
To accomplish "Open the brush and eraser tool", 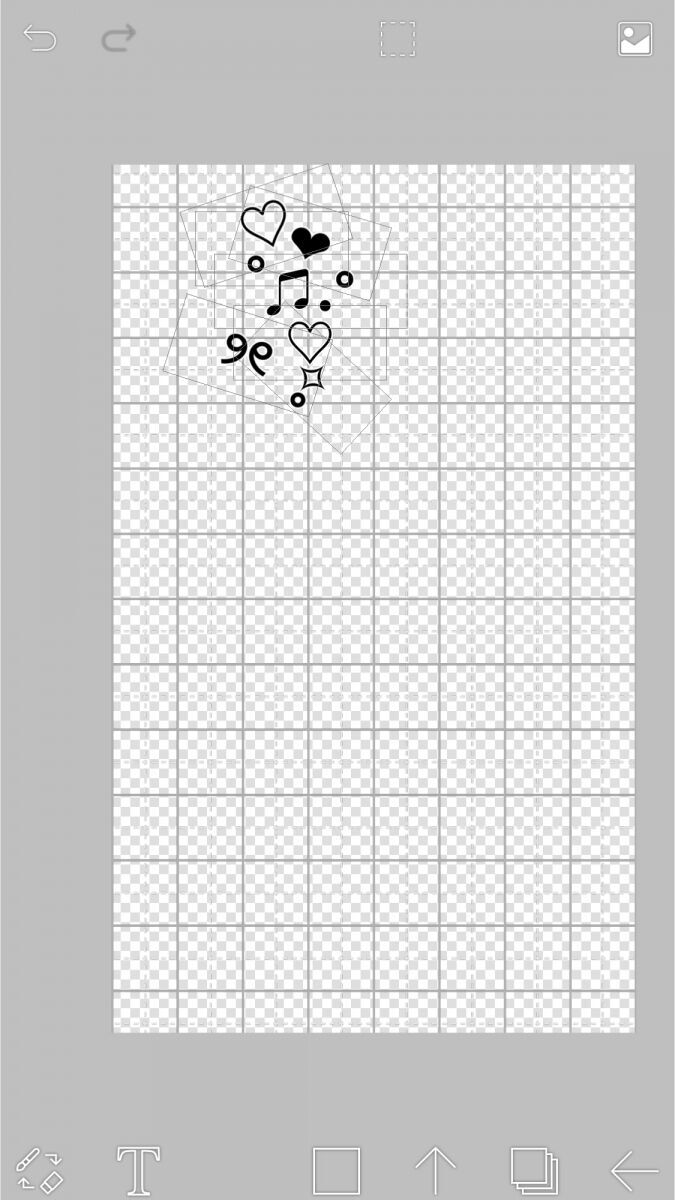I will [x=40, y=1170].
